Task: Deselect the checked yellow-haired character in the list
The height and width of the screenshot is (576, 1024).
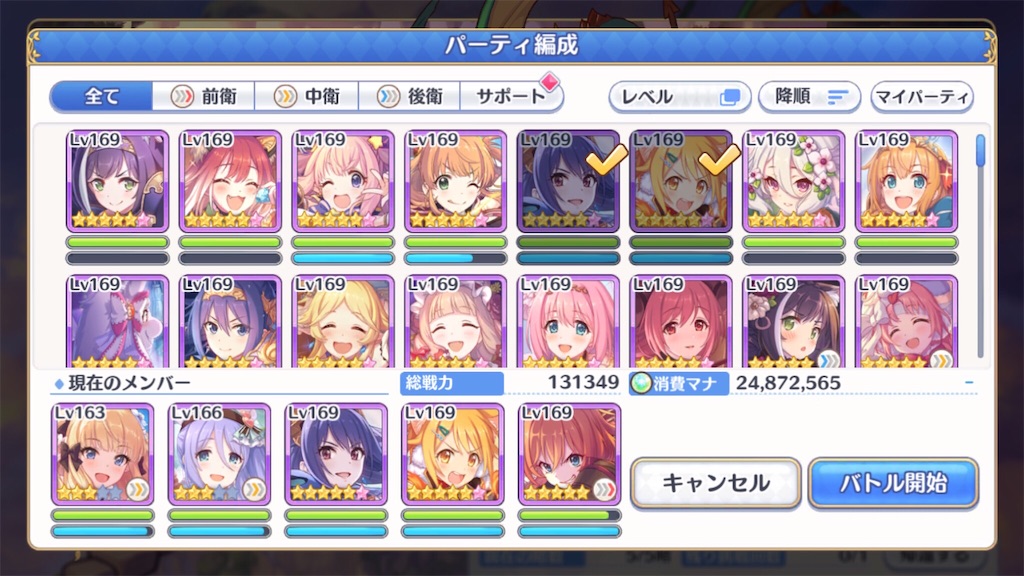Action: [681, 180]
